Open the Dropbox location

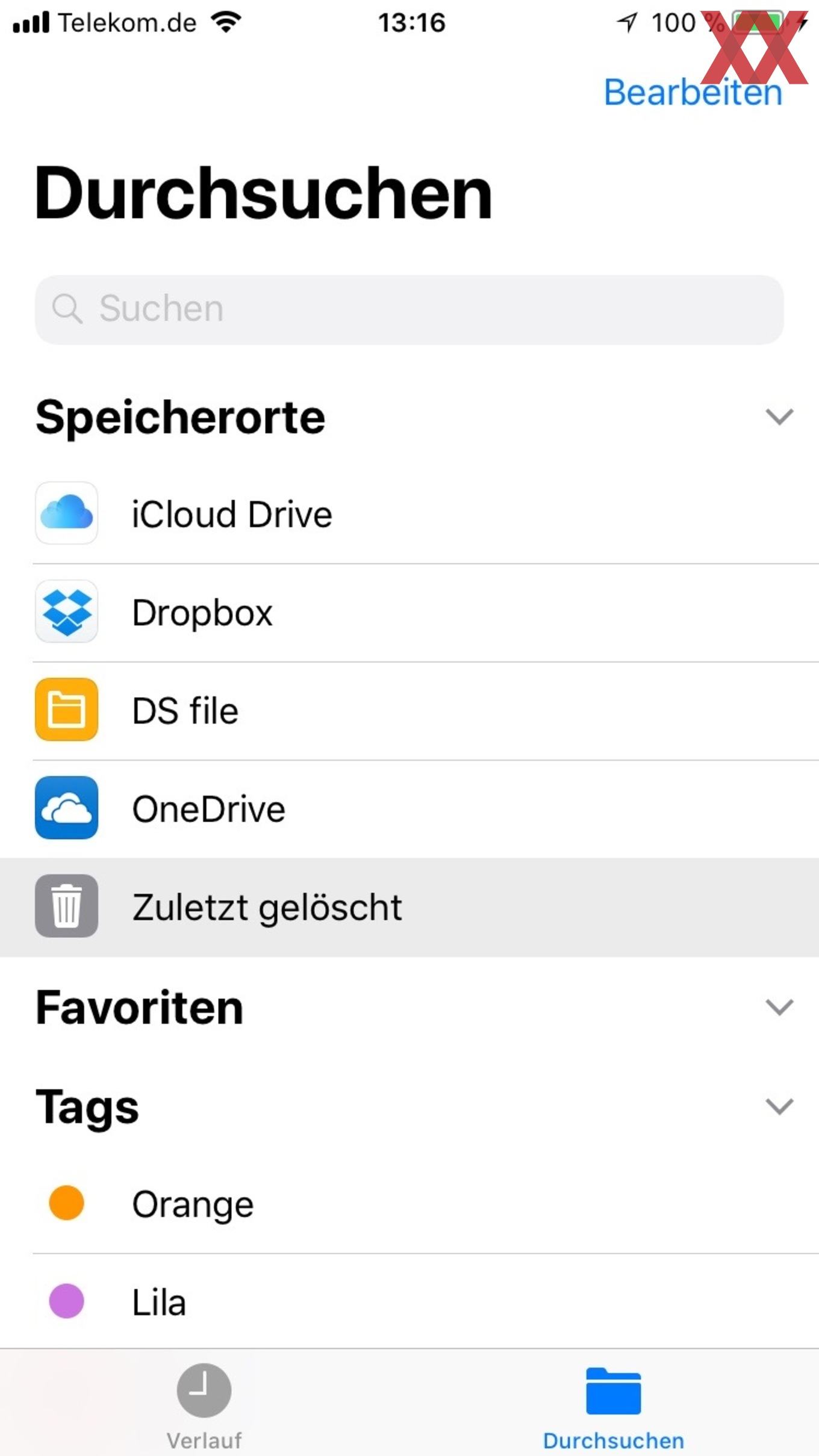409,613
